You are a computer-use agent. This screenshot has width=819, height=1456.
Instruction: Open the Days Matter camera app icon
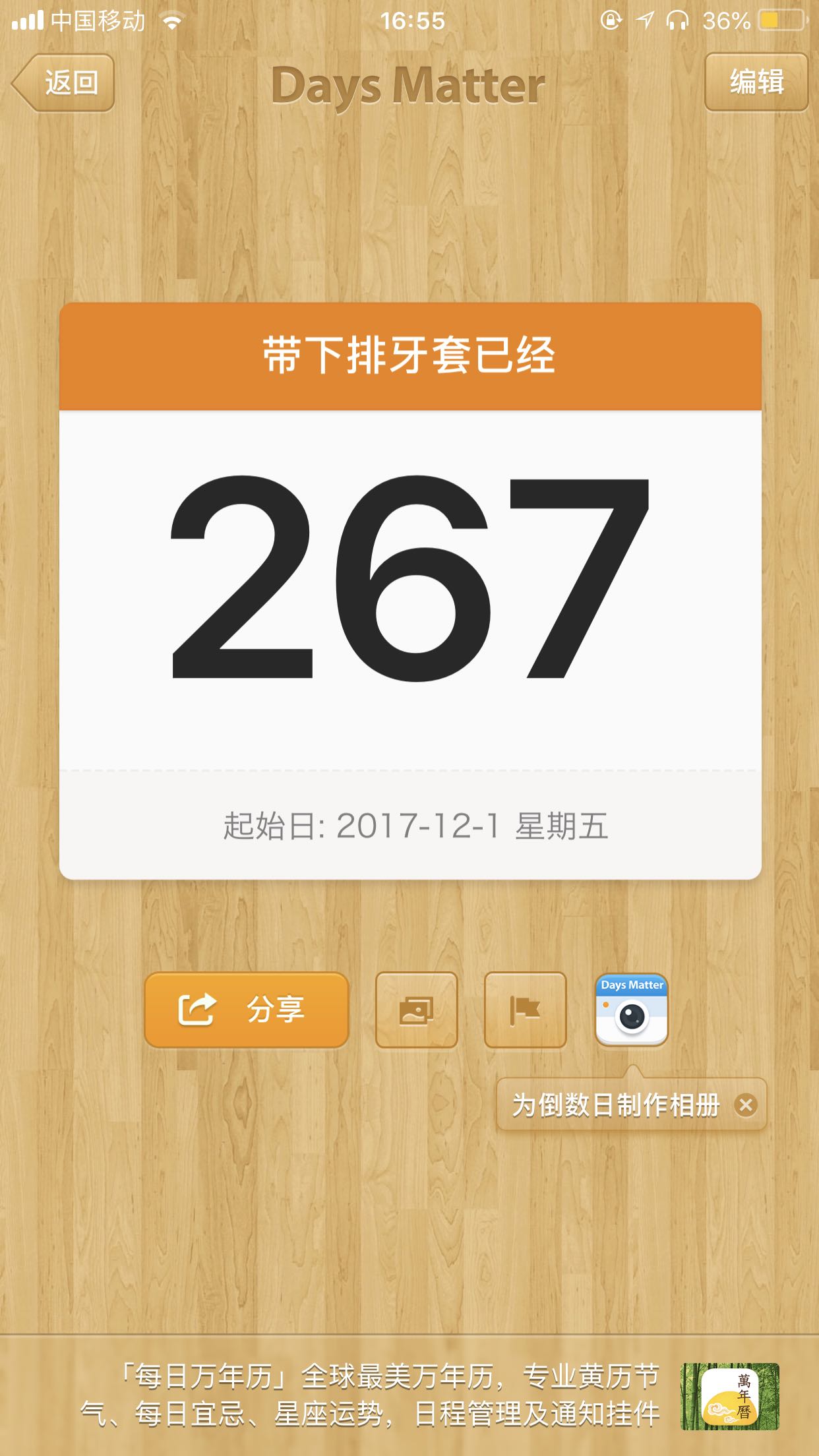(x=631, y=1010)
